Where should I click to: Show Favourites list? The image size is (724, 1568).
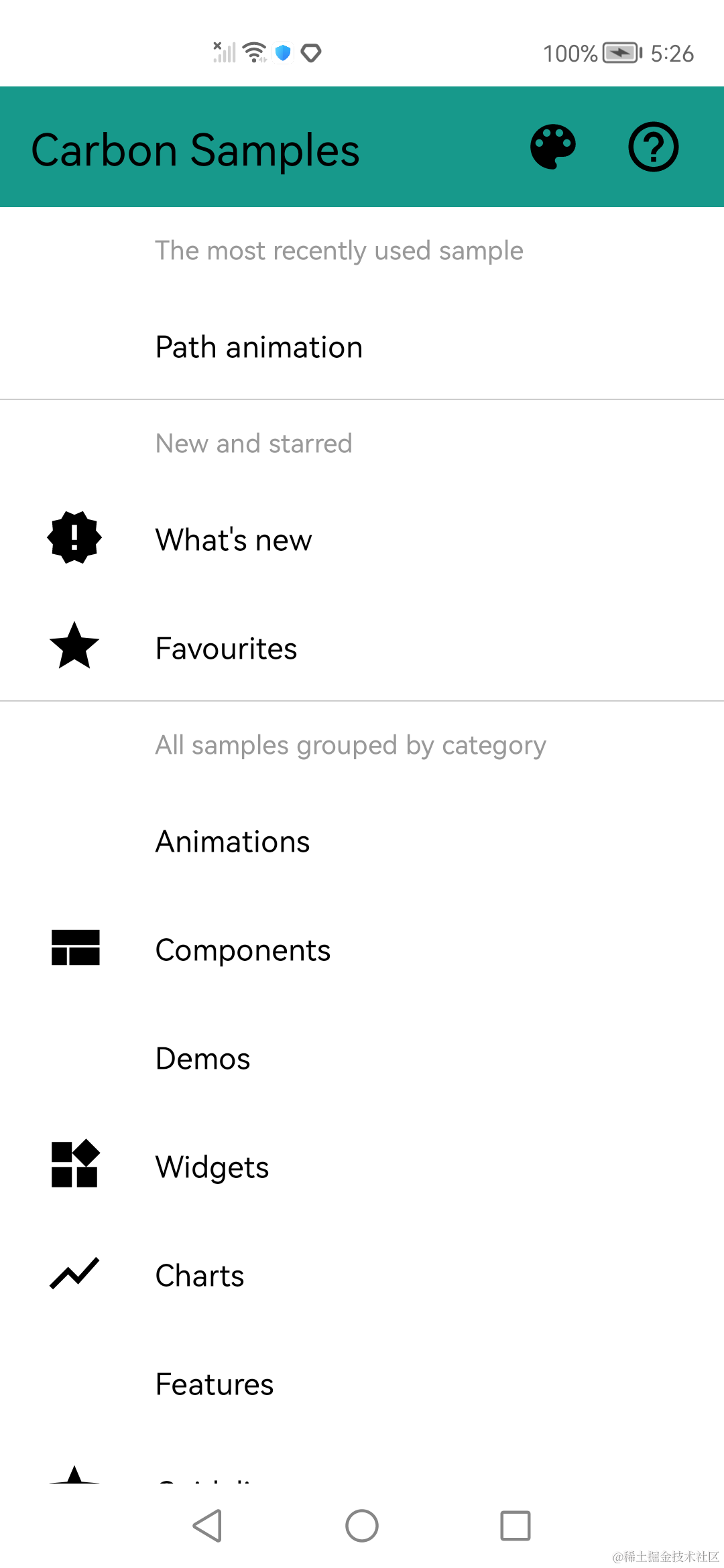click(227, 648)
